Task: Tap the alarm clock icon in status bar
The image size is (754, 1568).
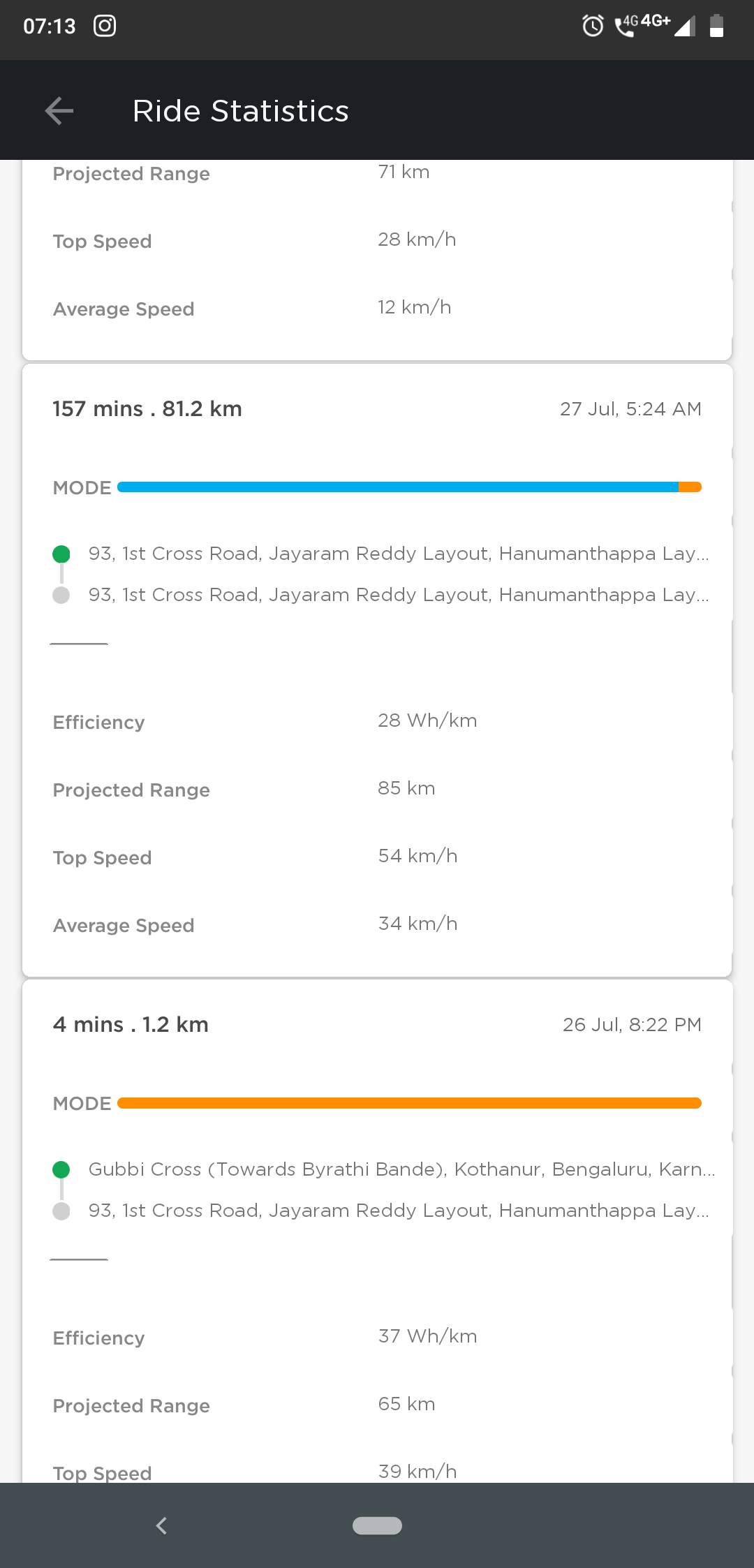Action: point(591,27)
